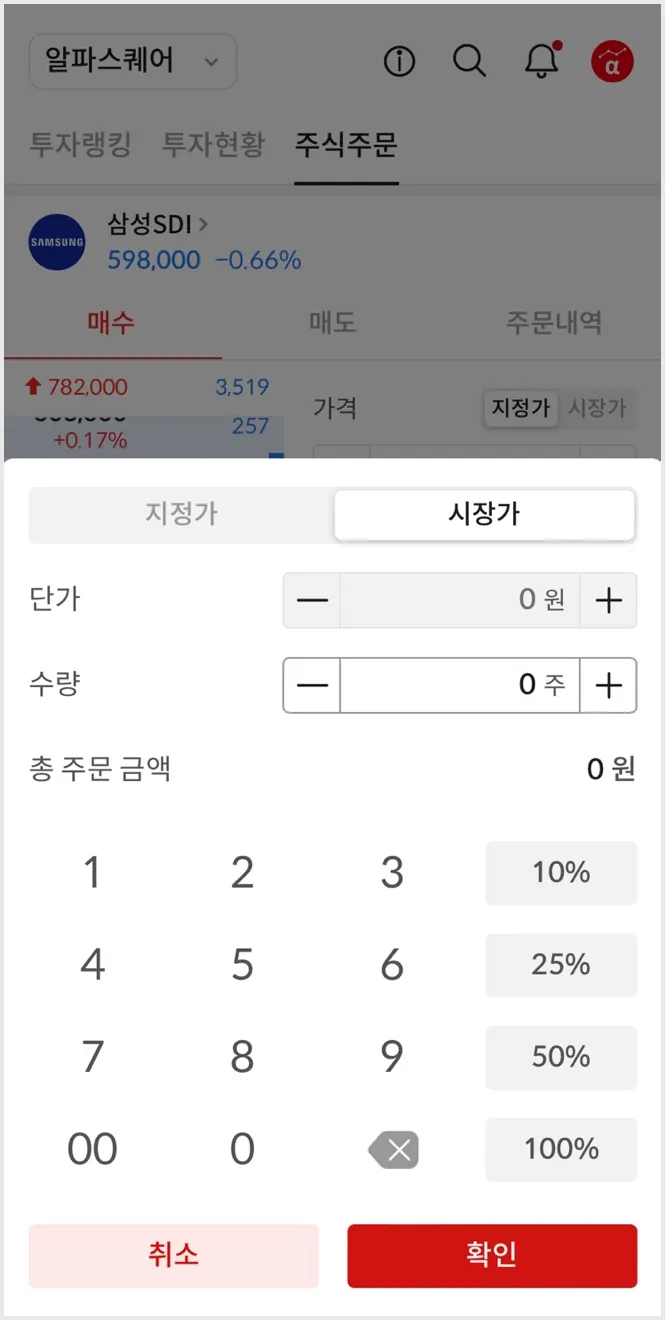Tap digit 7 on the keypad
665x1320 pixels.
(x=92, y=1057)
